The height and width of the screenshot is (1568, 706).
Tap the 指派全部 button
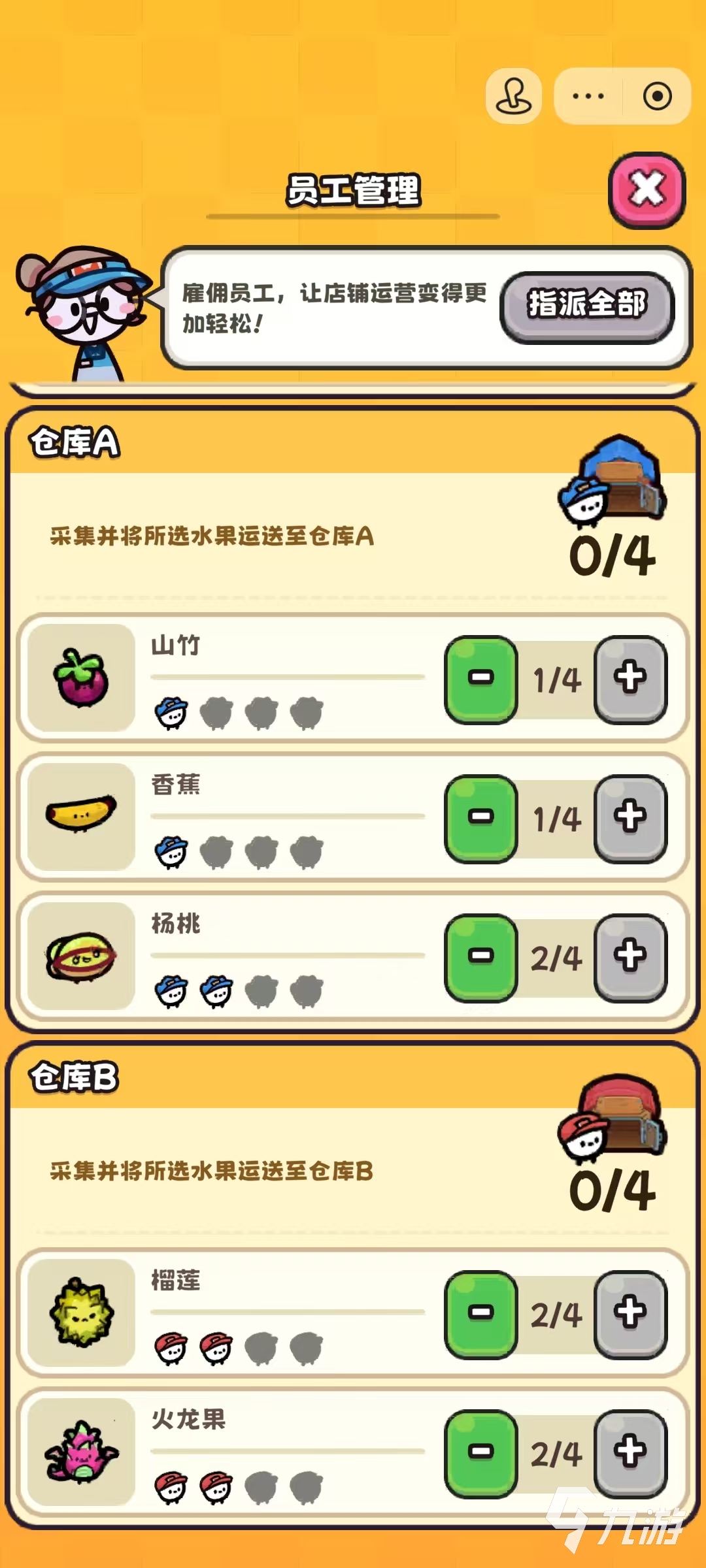pos(586,305)
